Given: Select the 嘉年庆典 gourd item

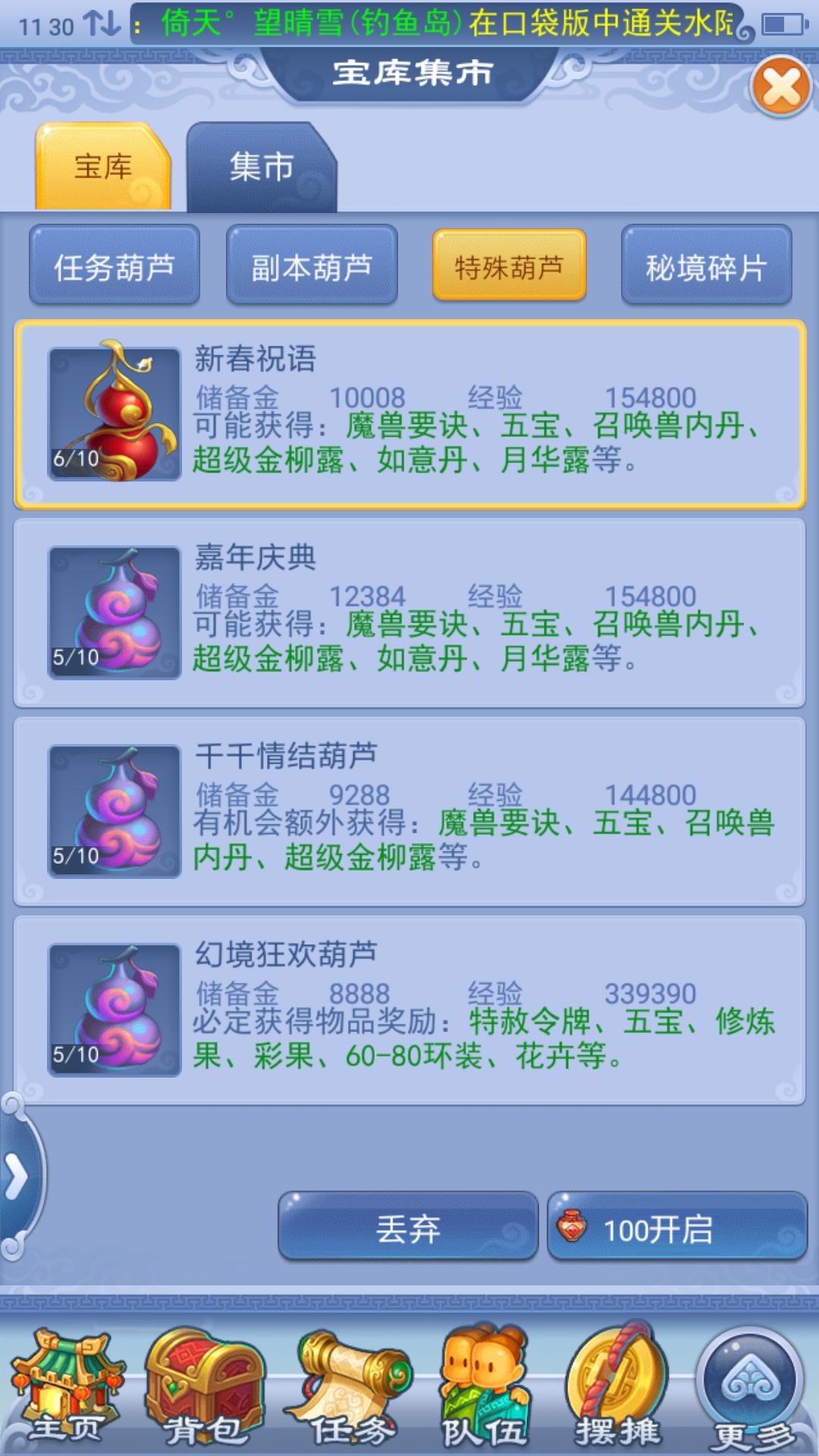Looking at the screenshot, I should [409, 613].
